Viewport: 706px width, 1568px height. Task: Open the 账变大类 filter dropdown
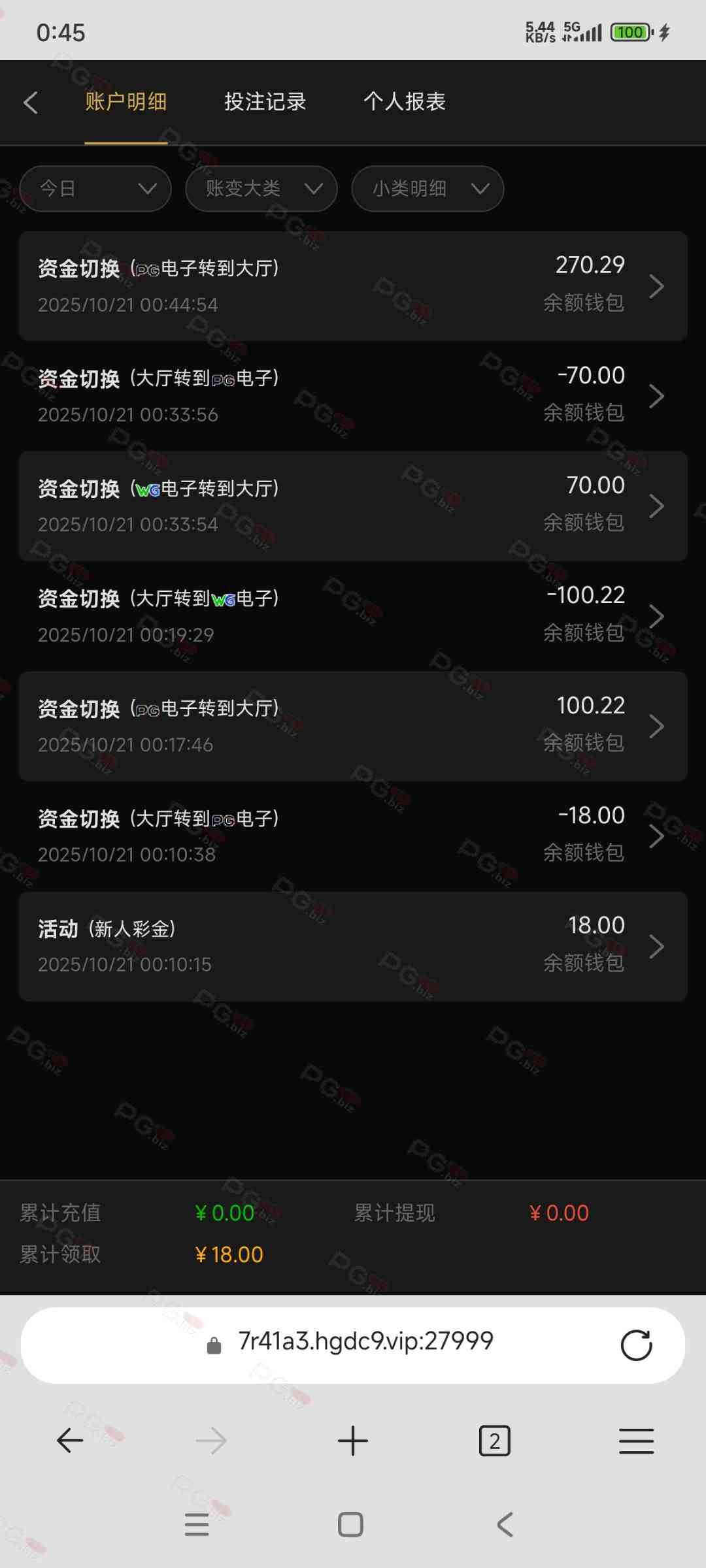click(x=261, y=189)
